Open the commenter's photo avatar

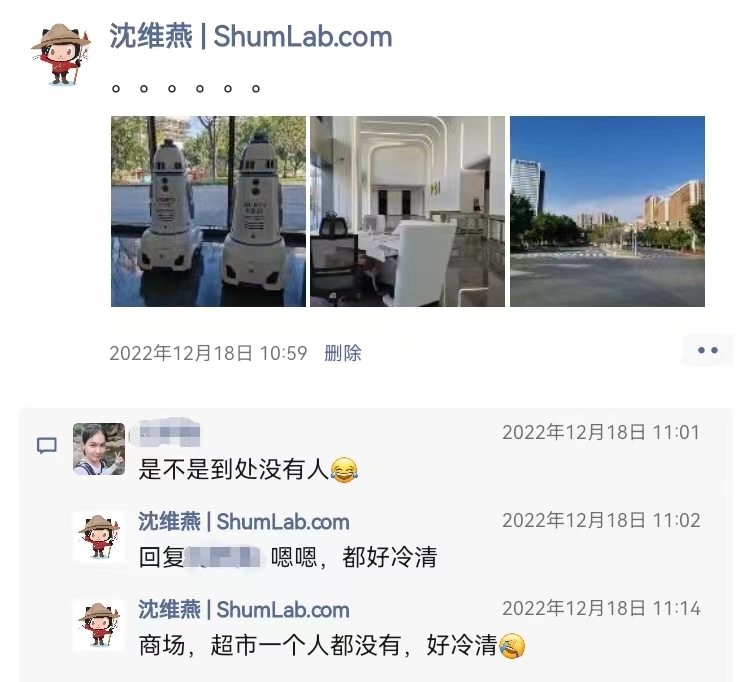tap(99, 449)
